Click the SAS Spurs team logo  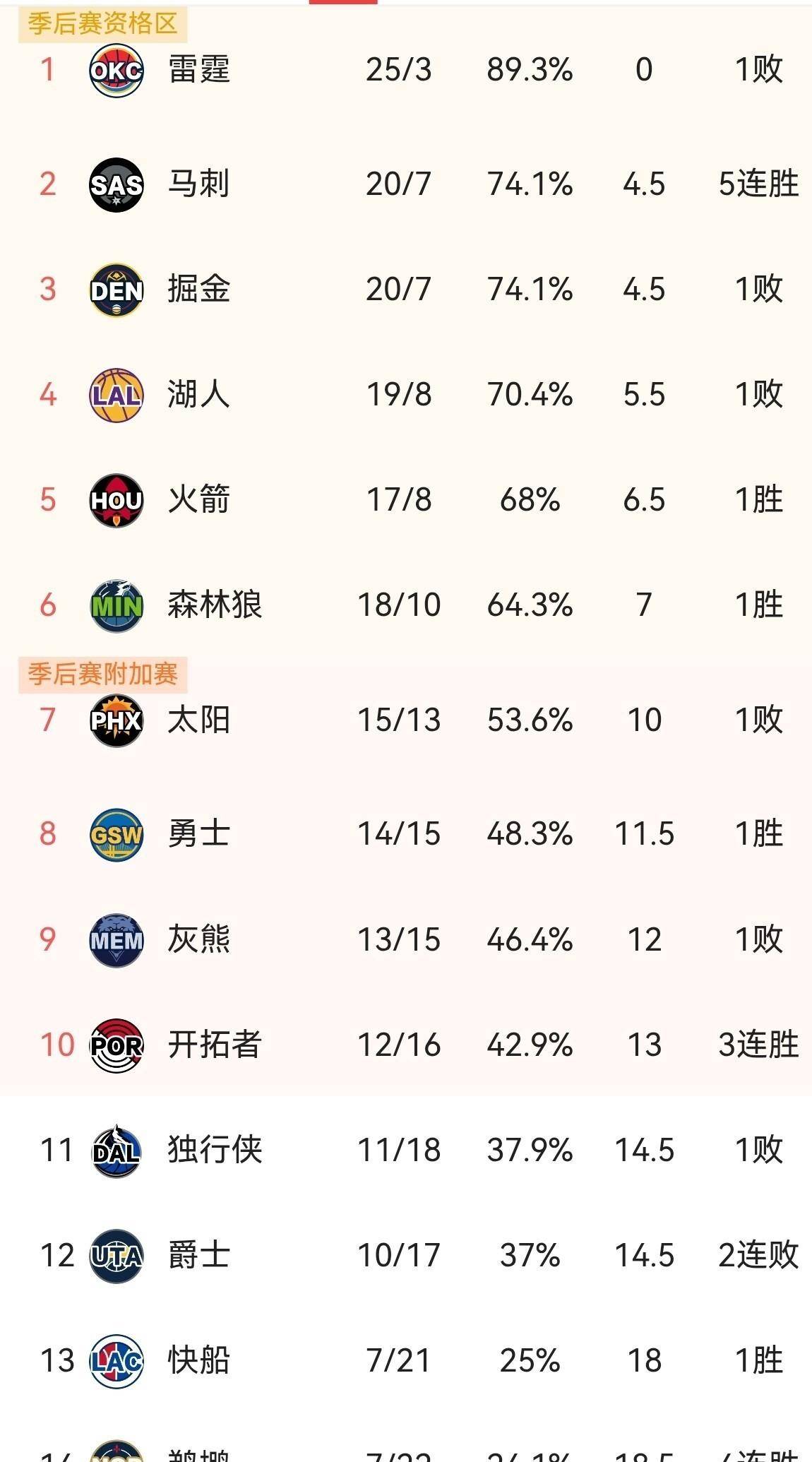point(115,184)
